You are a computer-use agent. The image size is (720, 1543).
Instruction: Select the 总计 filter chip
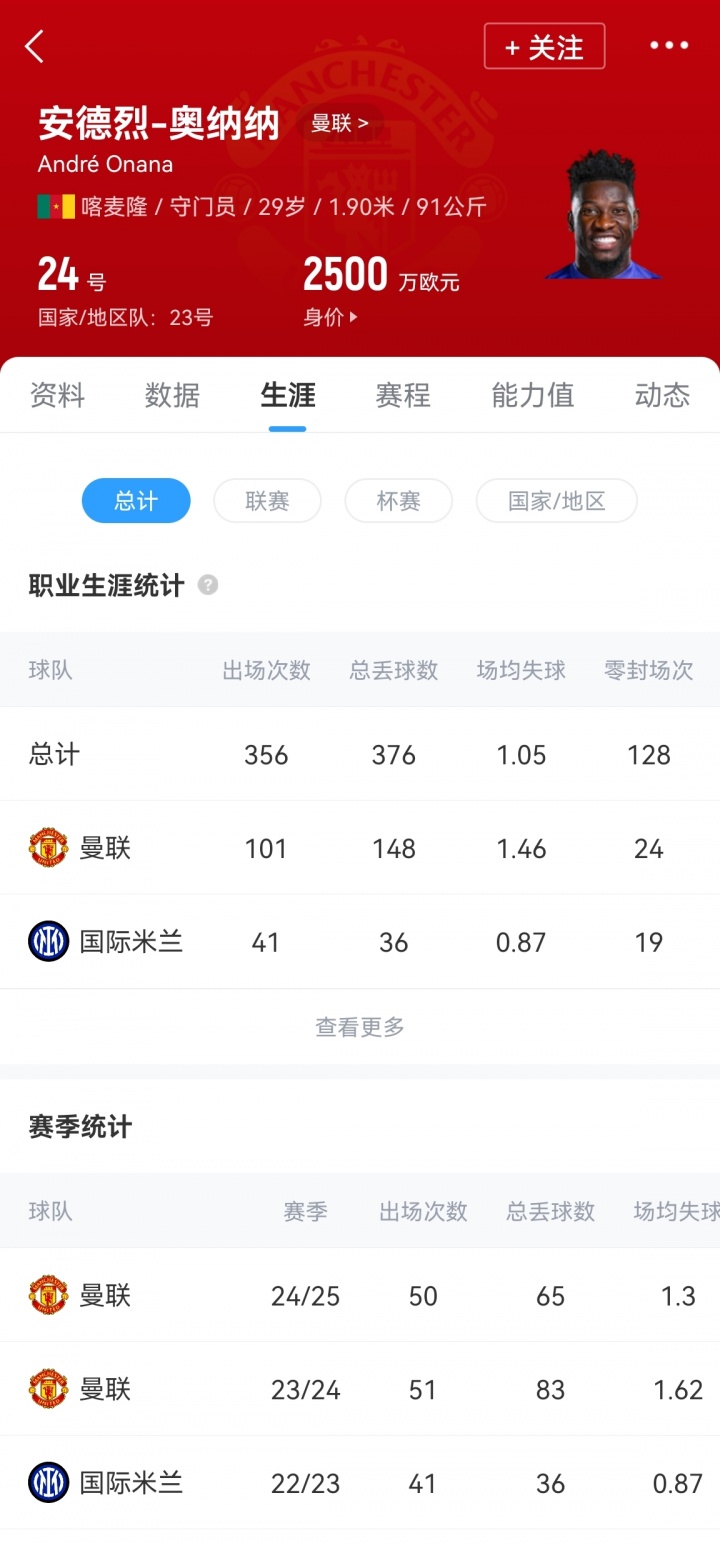[x=136, y=501]
